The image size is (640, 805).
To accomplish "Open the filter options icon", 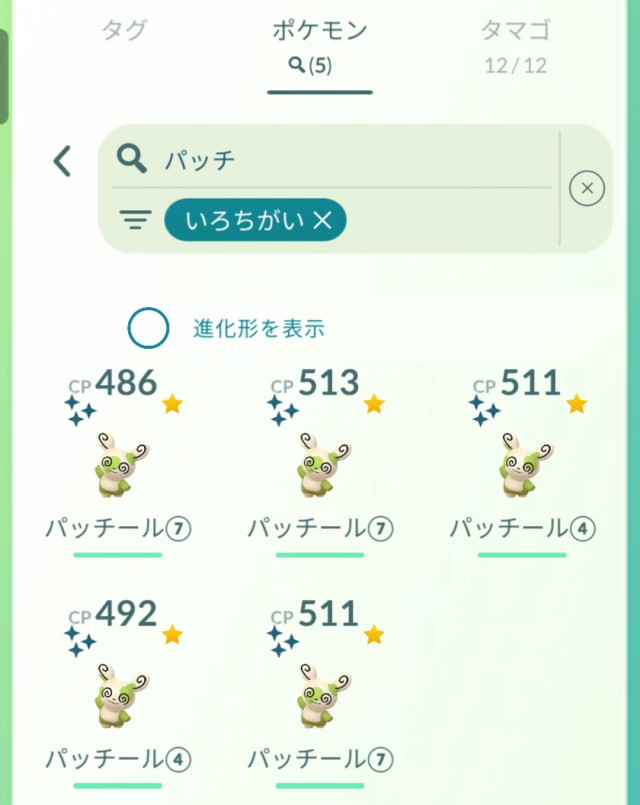I will (x=134, y=221).
